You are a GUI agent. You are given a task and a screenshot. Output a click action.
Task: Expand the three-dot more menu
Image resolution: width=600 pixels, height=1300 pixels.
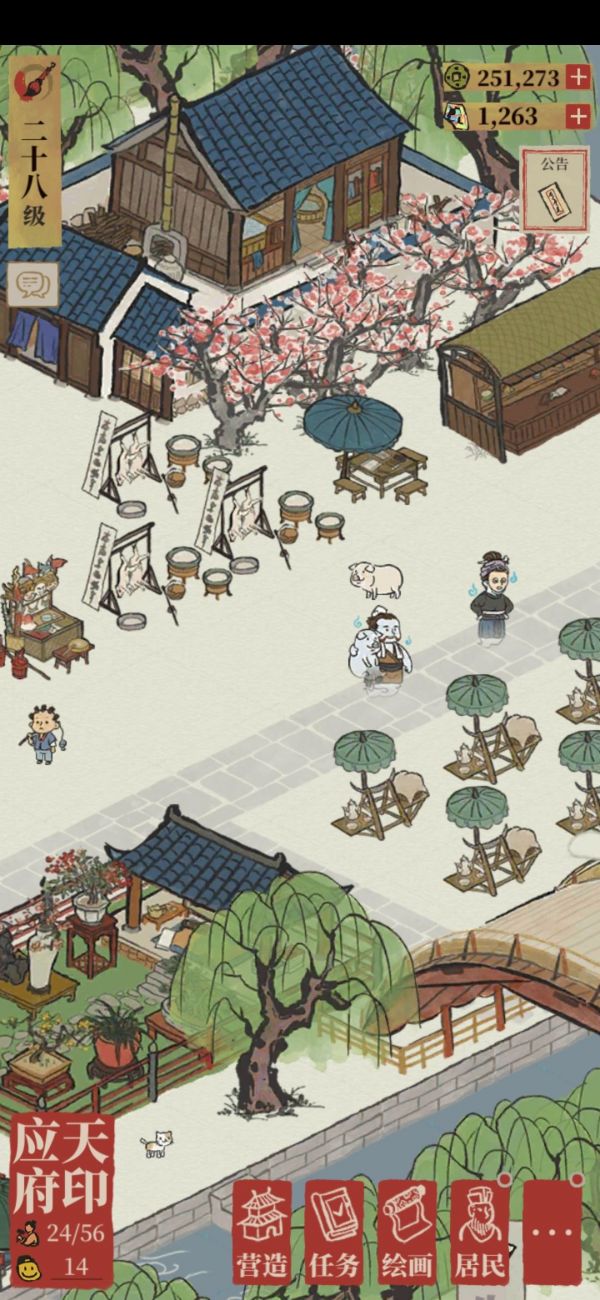pyautogui.click(x=552, y=1233)
